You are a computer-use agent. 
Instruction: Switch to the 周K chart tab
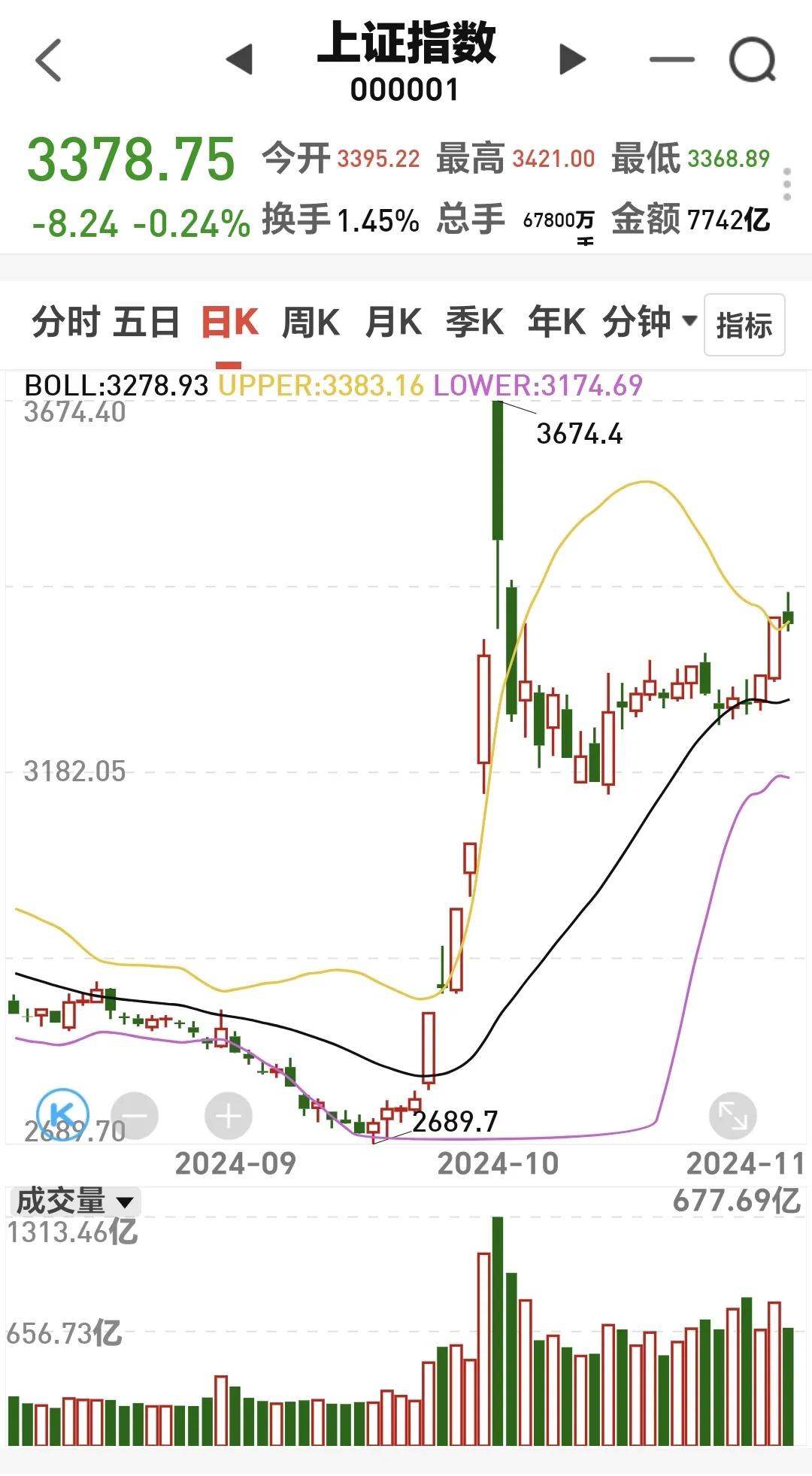pos(311,323)
